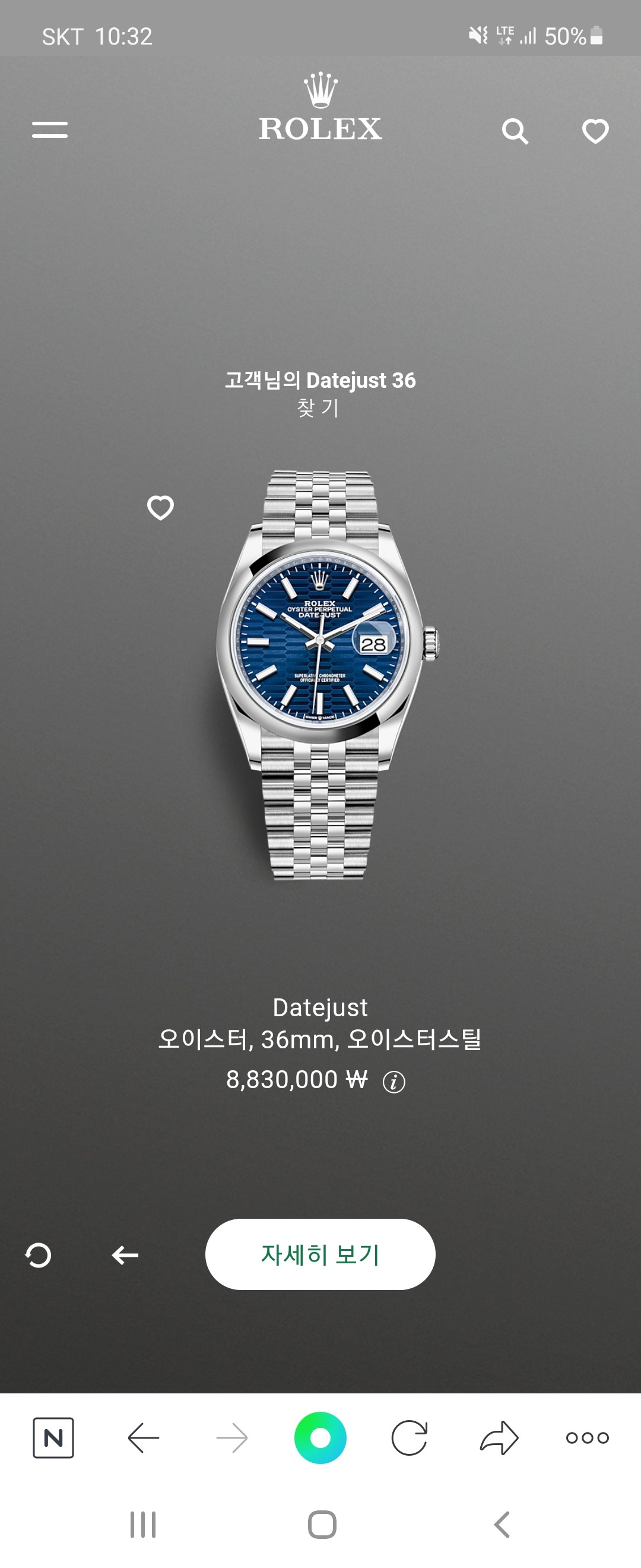Tap the 자세히 보기 button
Screen dimensions: 641x1568
click(320, 1254)
